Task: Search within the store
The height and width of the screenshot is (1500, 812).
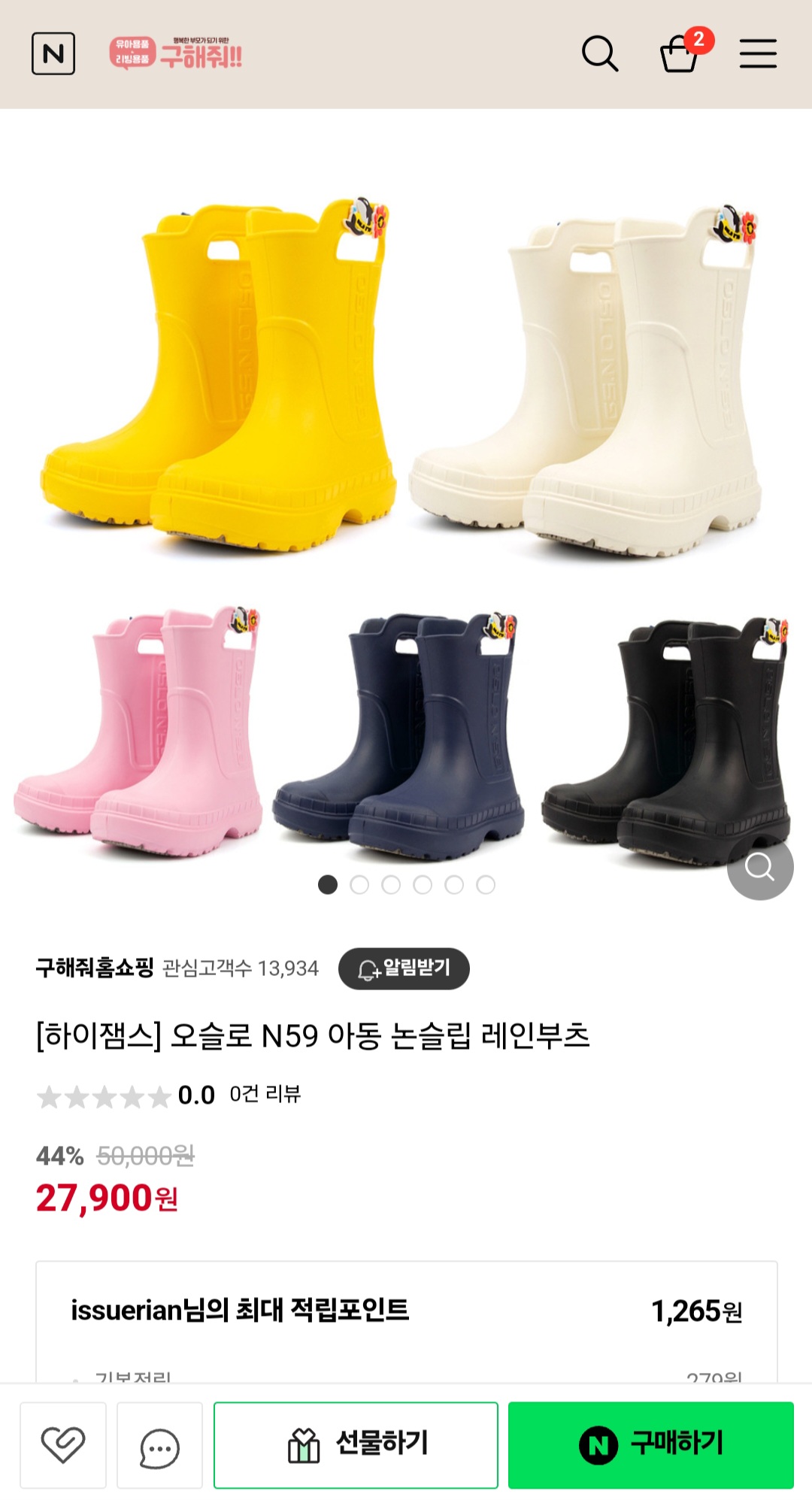Action: tap(599, 53)
